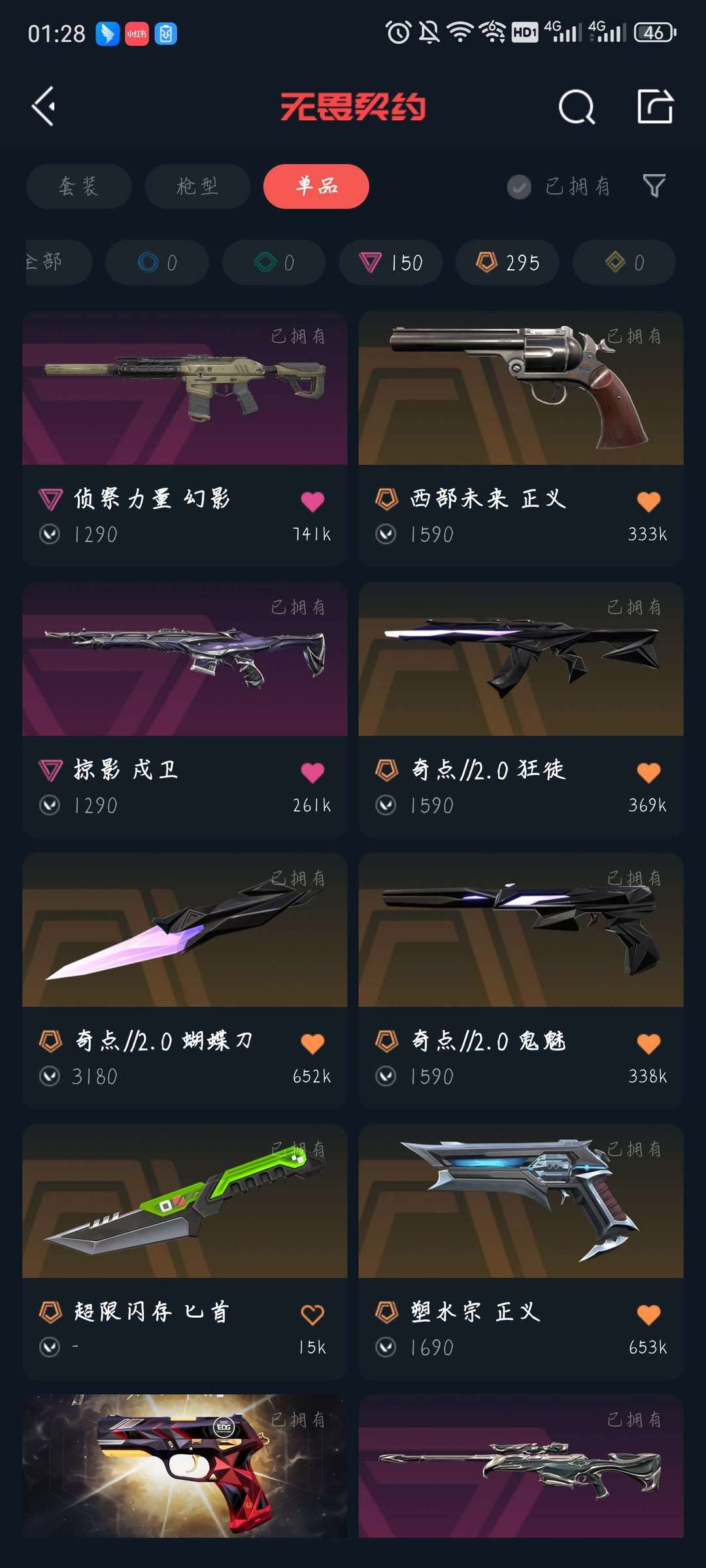
Task: Open the 西部未来 正义 skin card
Action: click(x=521, y=439)
